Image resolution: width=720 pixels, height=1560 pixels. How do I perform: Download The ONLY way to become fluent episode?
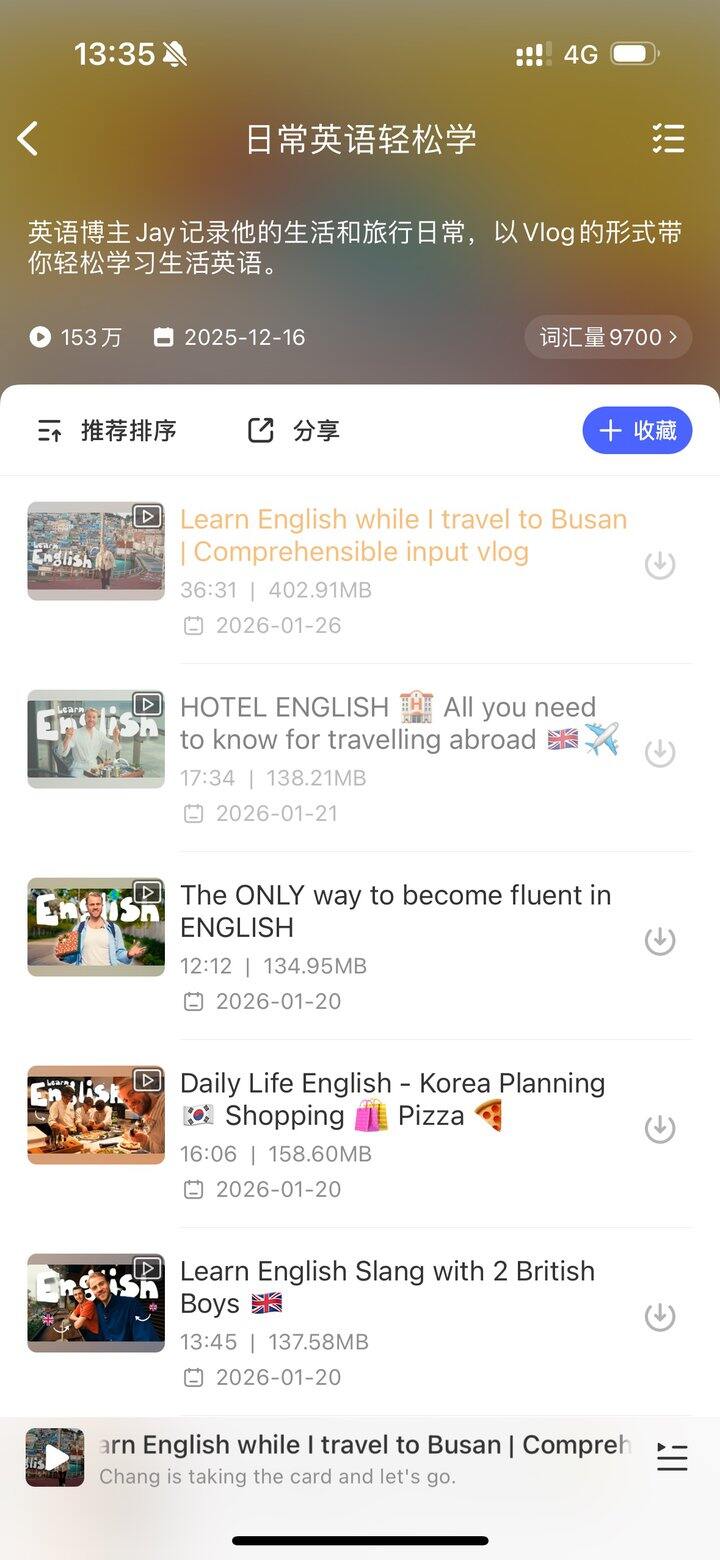coord(659,941)
